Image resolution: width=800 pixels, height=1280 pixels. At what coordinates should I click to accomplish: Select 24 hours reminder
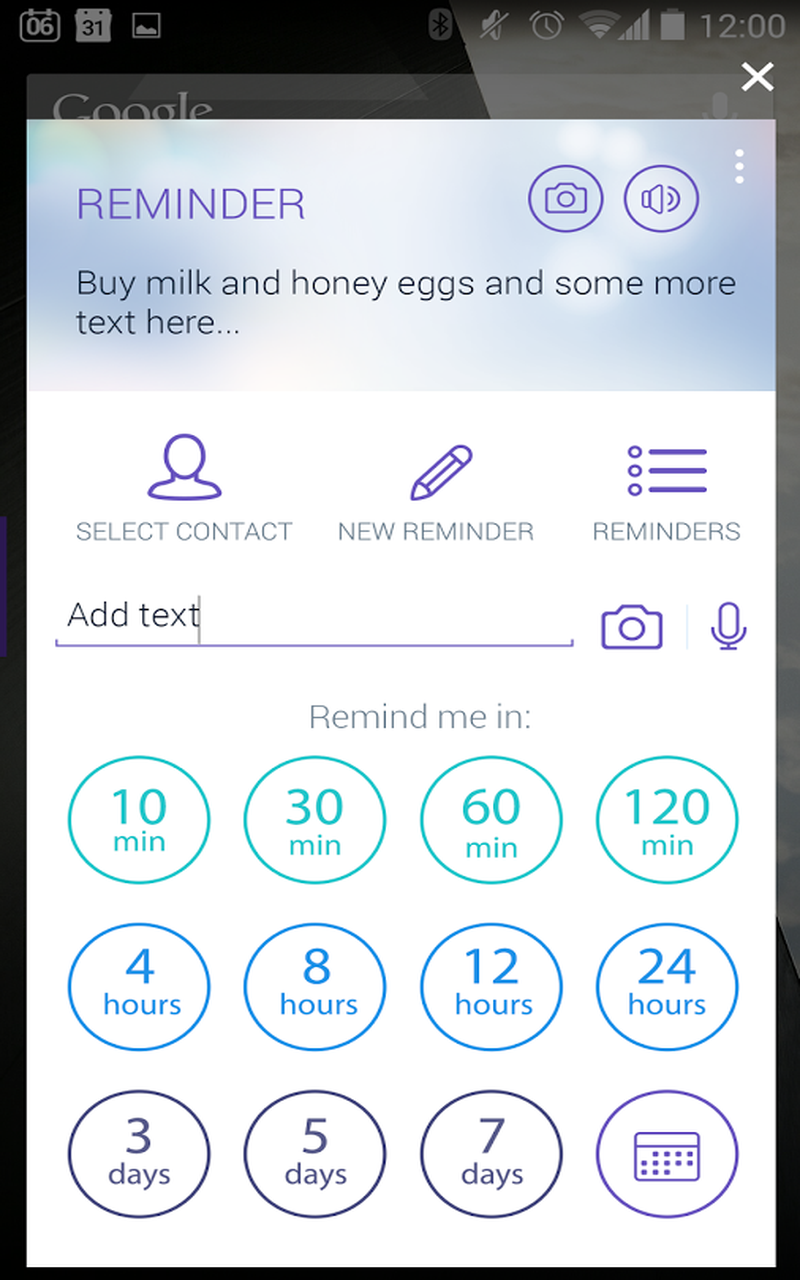click(667, 986)
